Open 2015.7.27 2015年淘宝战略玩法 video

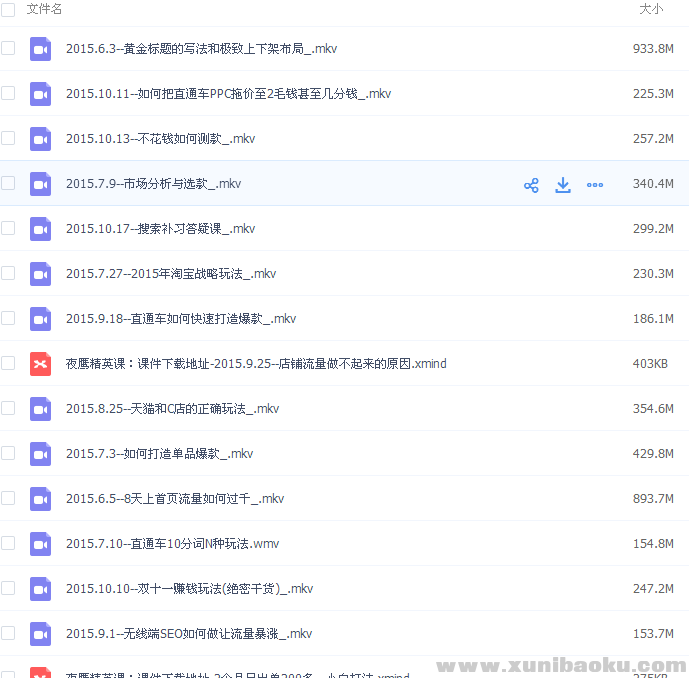(170, 274)
